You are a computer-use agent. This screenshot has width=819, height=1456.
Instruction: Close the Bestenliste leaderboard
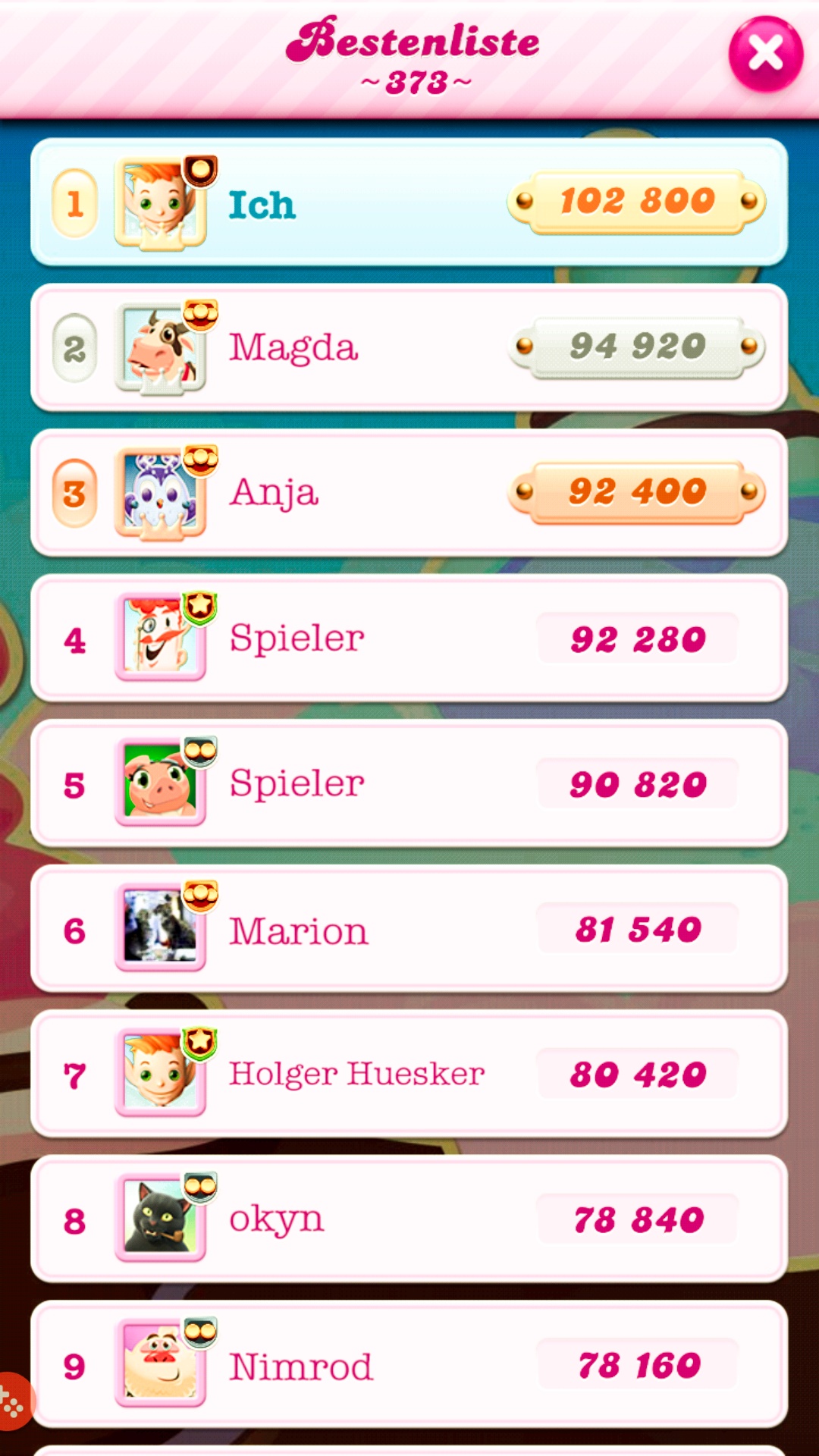(x=765, y=54)
